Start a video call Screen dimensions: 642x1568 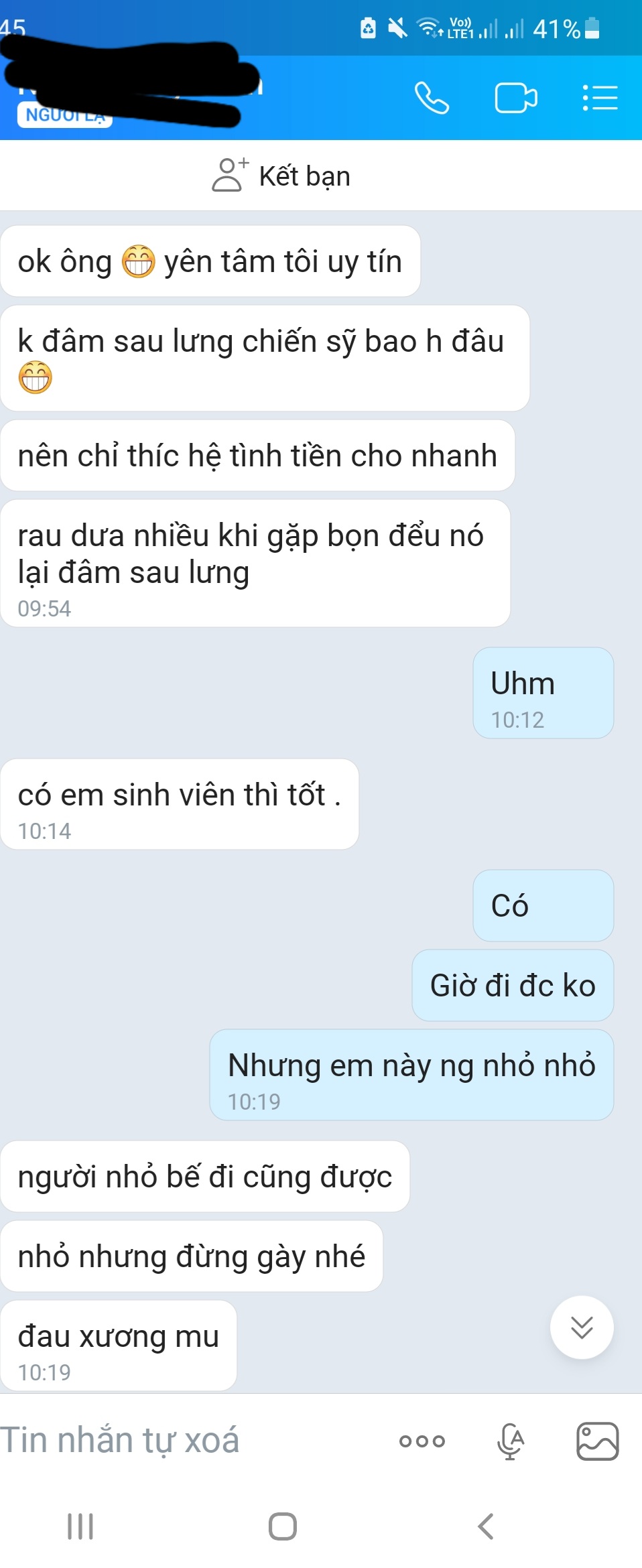(515, 98)
